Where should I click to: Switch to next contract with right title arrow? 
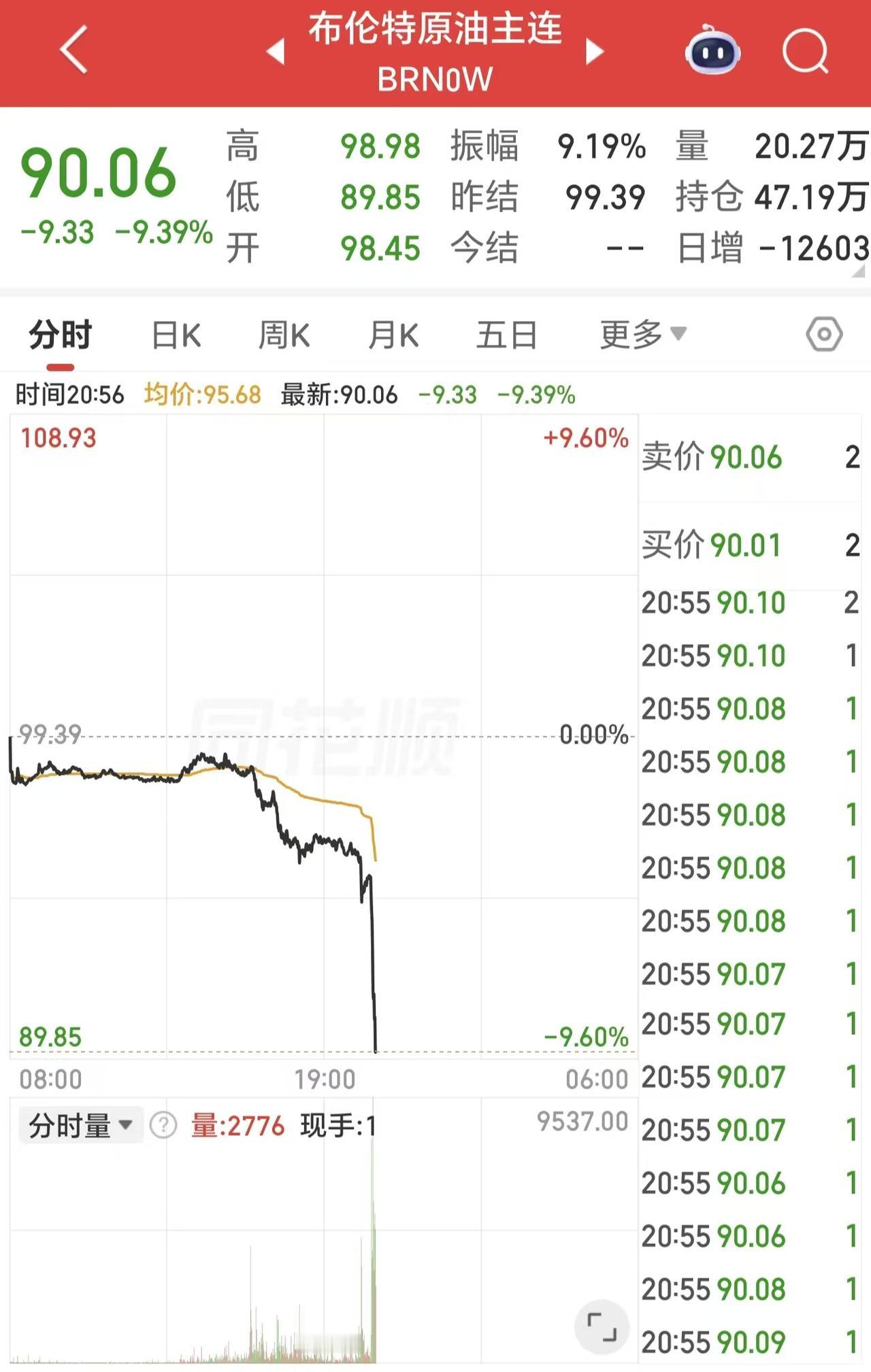click(x=595, y=51)
